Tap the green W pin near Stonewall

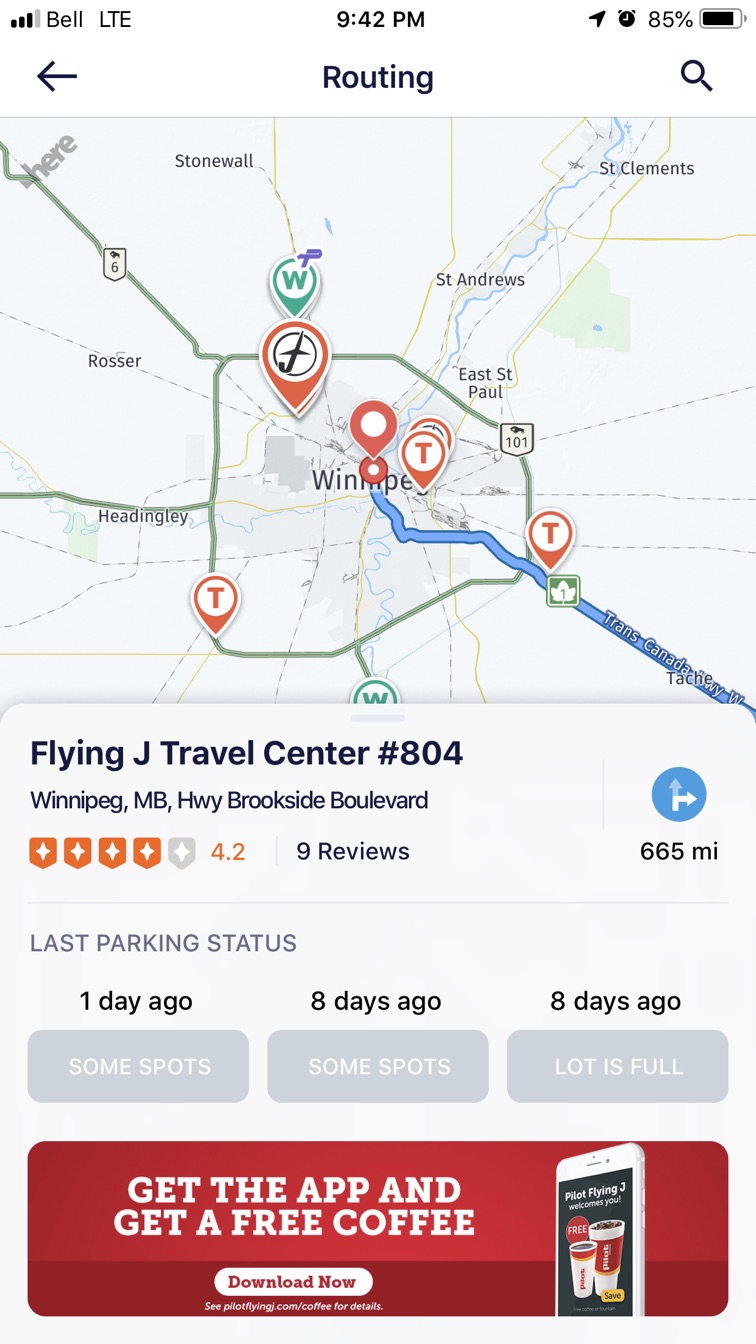click(295, 281)
